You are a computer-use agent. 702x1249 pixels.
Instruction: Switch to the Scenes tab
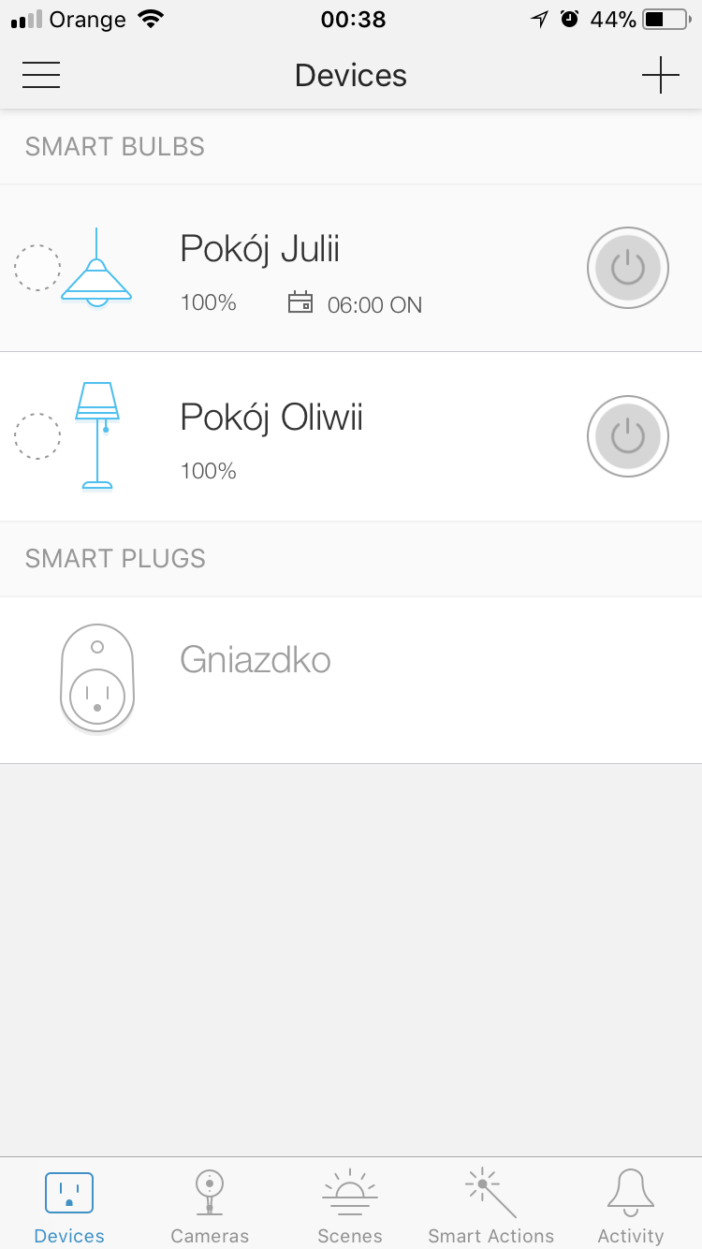(350, 1206)
